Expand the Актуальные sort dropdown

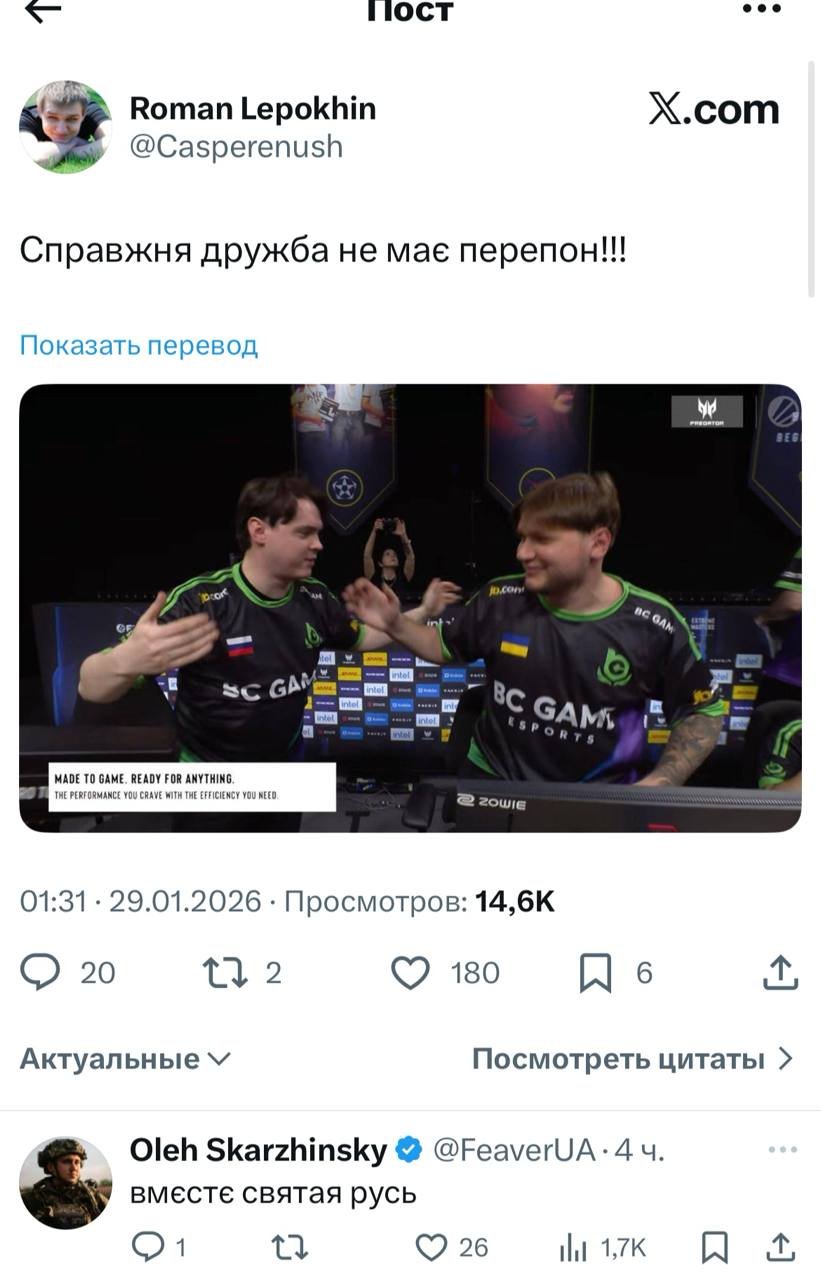(x=126, y=1059)
